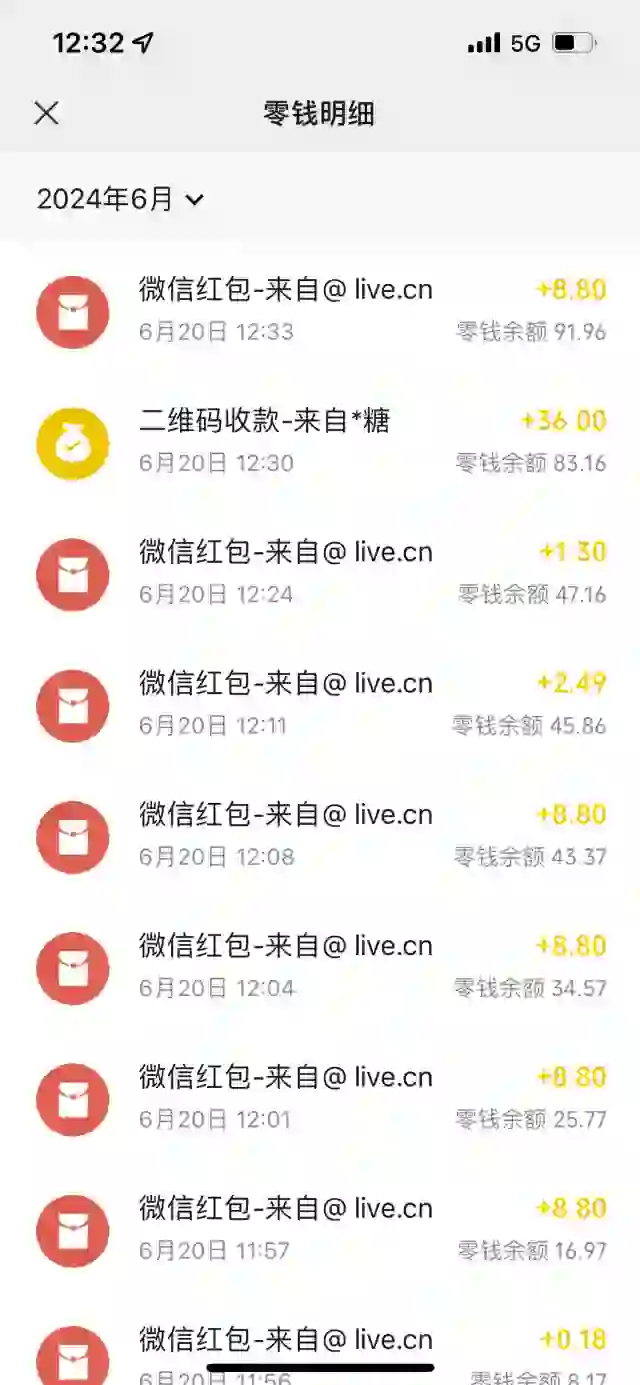This screenshot has width=640, height=1385.
Task: Close the 零钱明细 page
Action: pyautogui.click(x=46, y=113)
